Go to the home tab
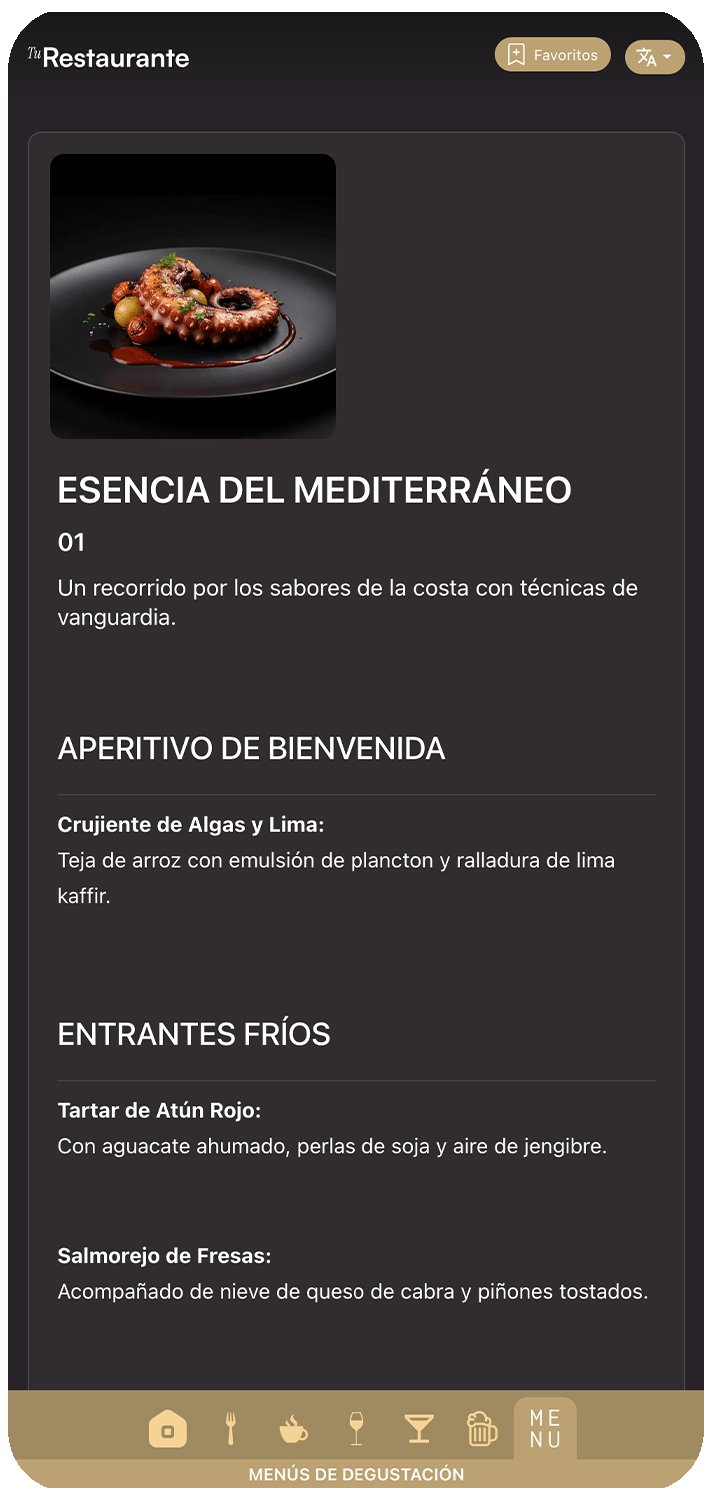This screenshot has width=712, height=1500. click(x=168, y=1429)
